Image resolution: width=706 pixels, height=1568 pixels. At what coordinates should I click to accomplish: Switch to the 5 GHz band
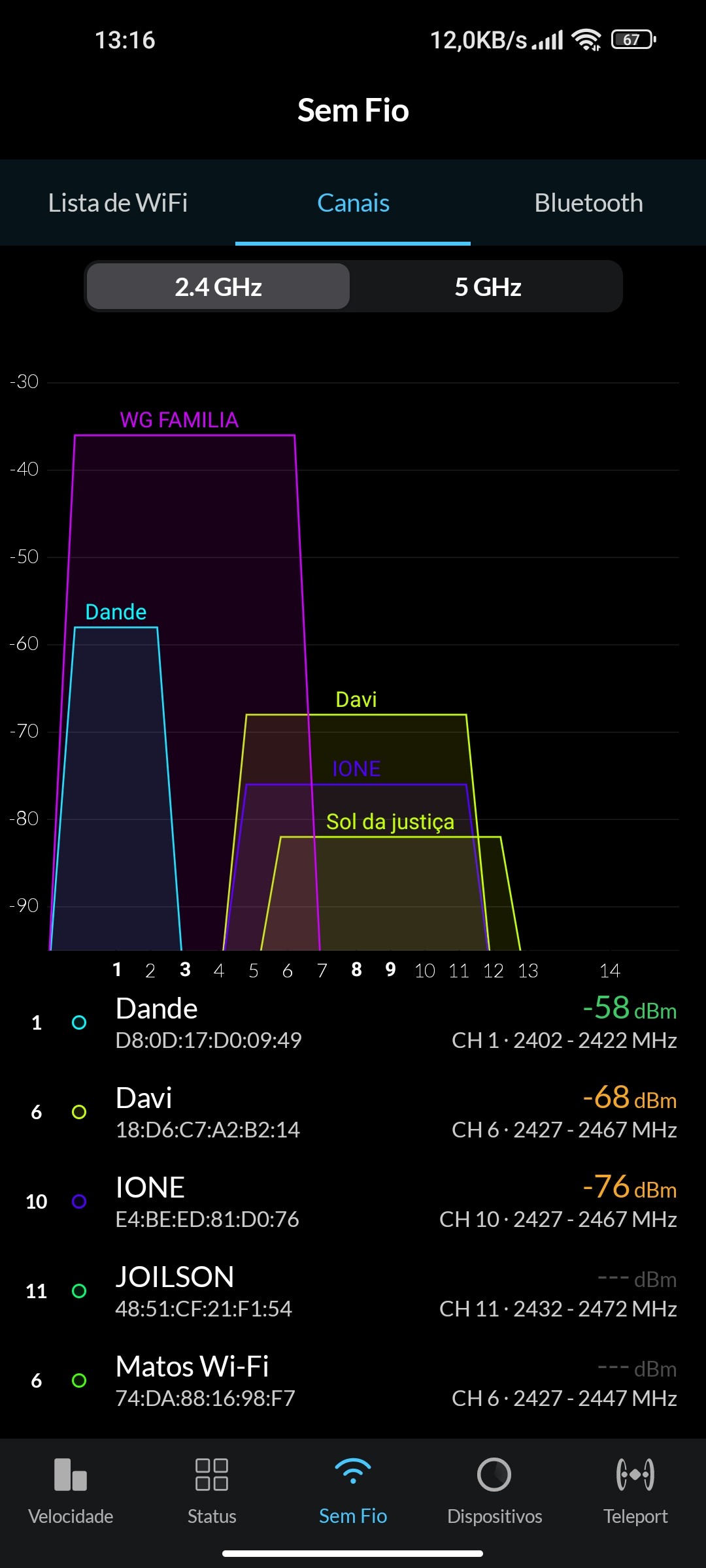(488, 287)
